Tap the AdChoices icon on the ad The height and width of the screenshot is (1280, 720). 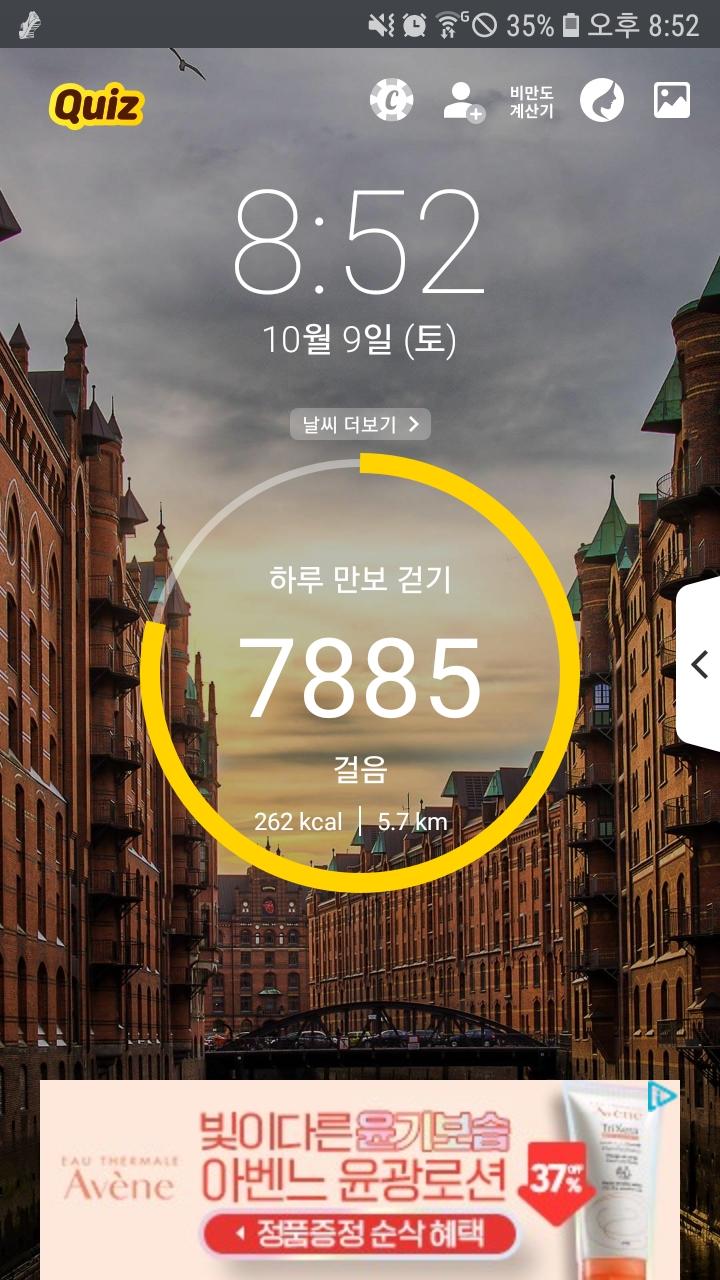[x=661, y=1096]
